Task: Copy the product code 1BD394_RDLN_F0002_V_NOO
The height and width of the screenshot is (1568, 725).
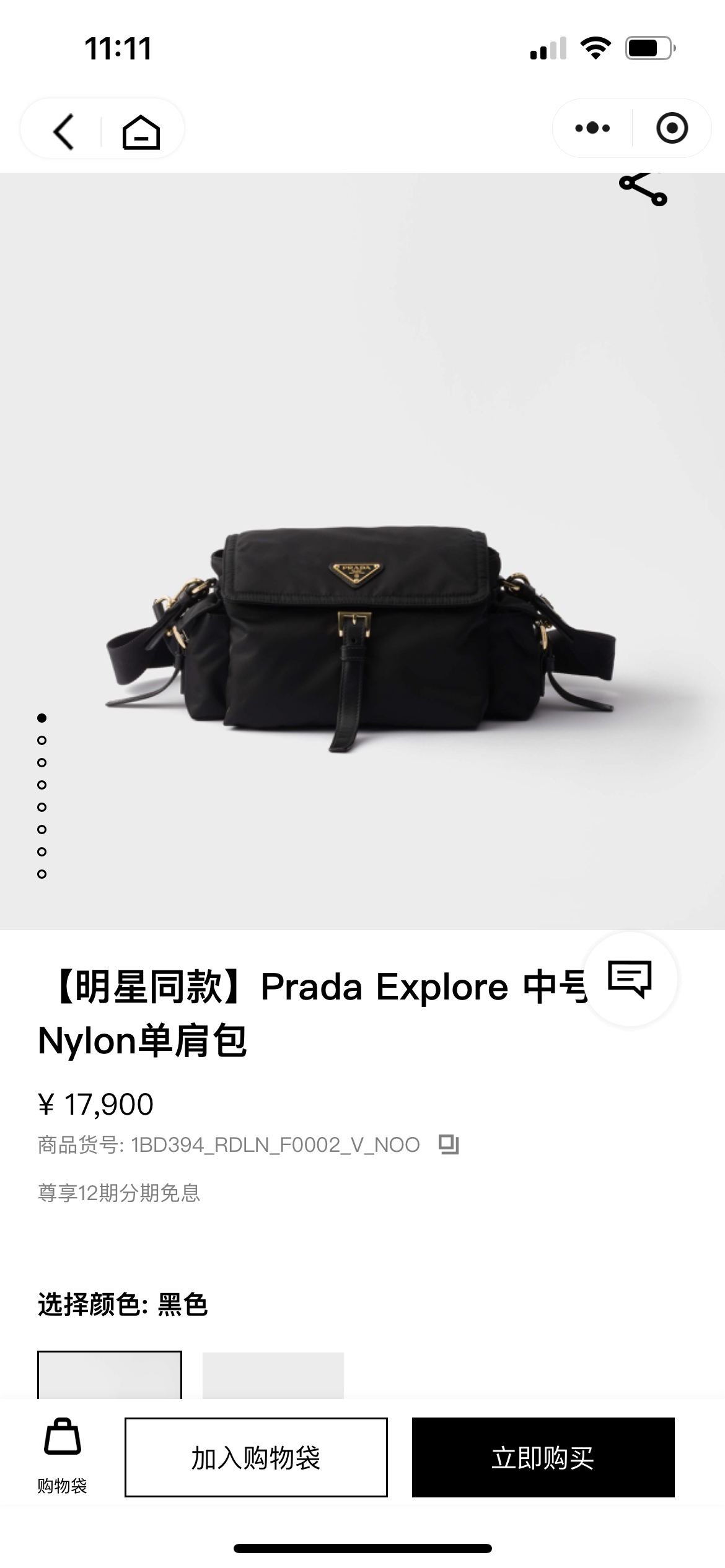Action: coord(449,1144)
